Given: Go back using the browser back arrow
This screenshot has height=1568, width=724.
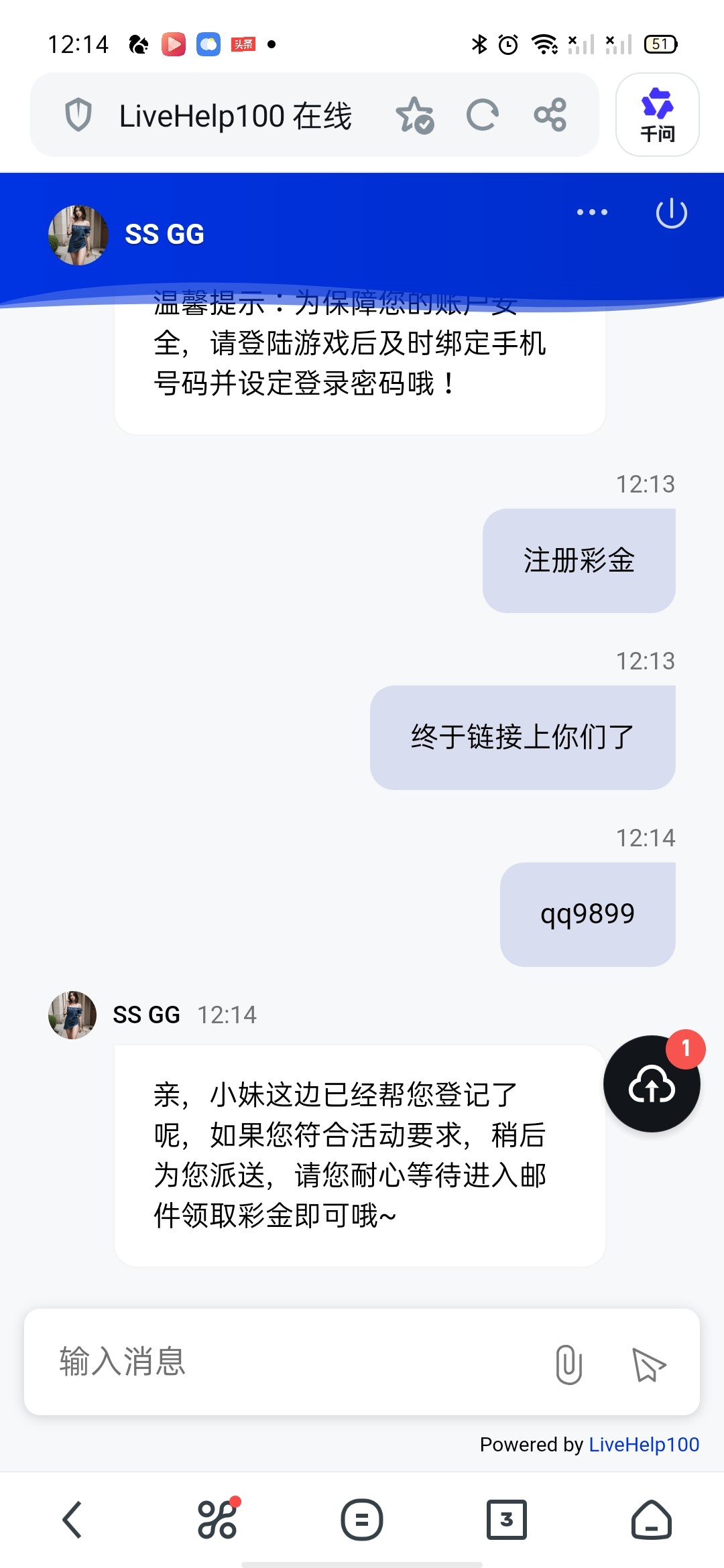Looking at the screenshot, I should 72,1520.
